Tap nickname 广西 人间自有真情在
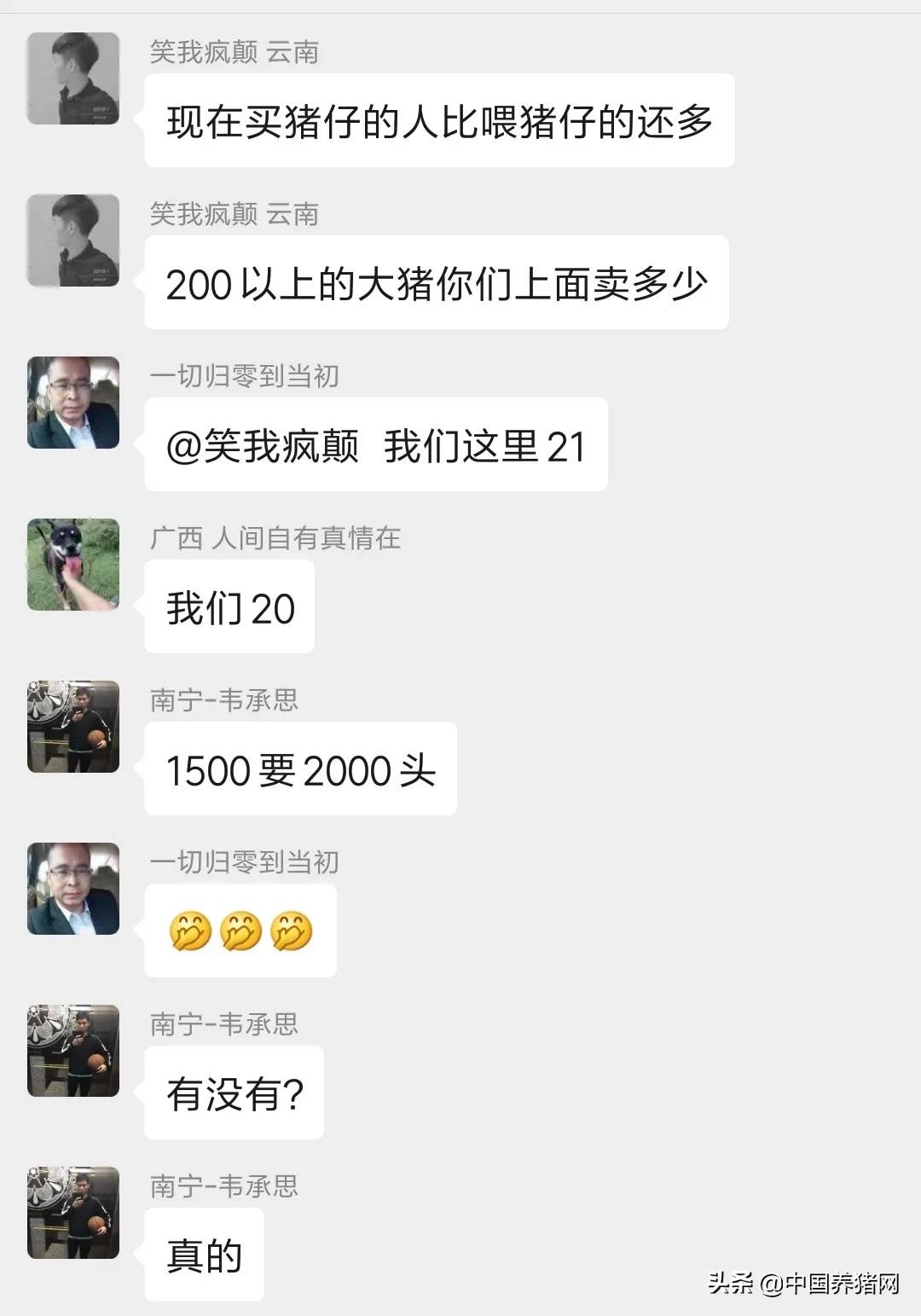Viewport: 921px width, 1316px height. [275, 539]
